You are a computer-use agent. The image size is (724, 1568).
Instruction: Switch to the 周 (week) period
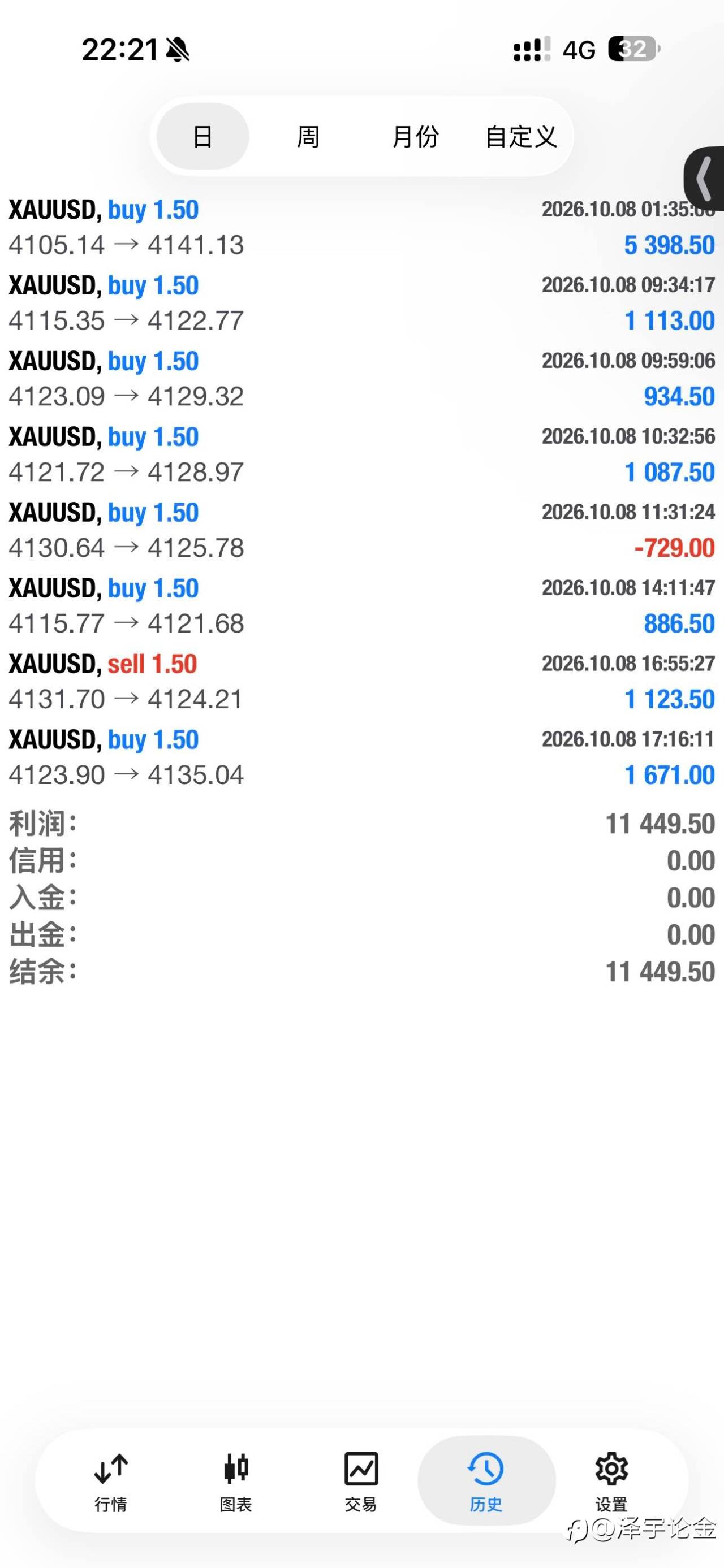pyautogui.click(x=308, y=136)
